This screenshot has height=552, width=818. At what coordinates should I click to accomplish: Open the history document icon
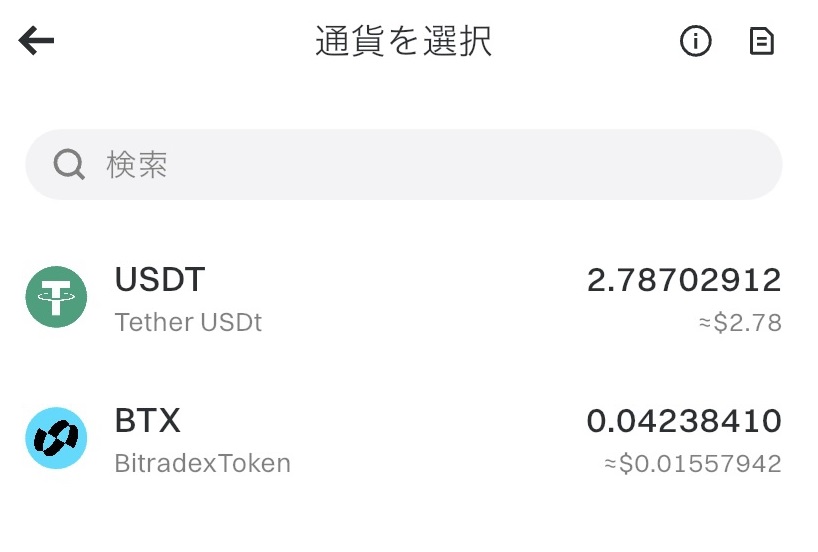tap(762, 41)
